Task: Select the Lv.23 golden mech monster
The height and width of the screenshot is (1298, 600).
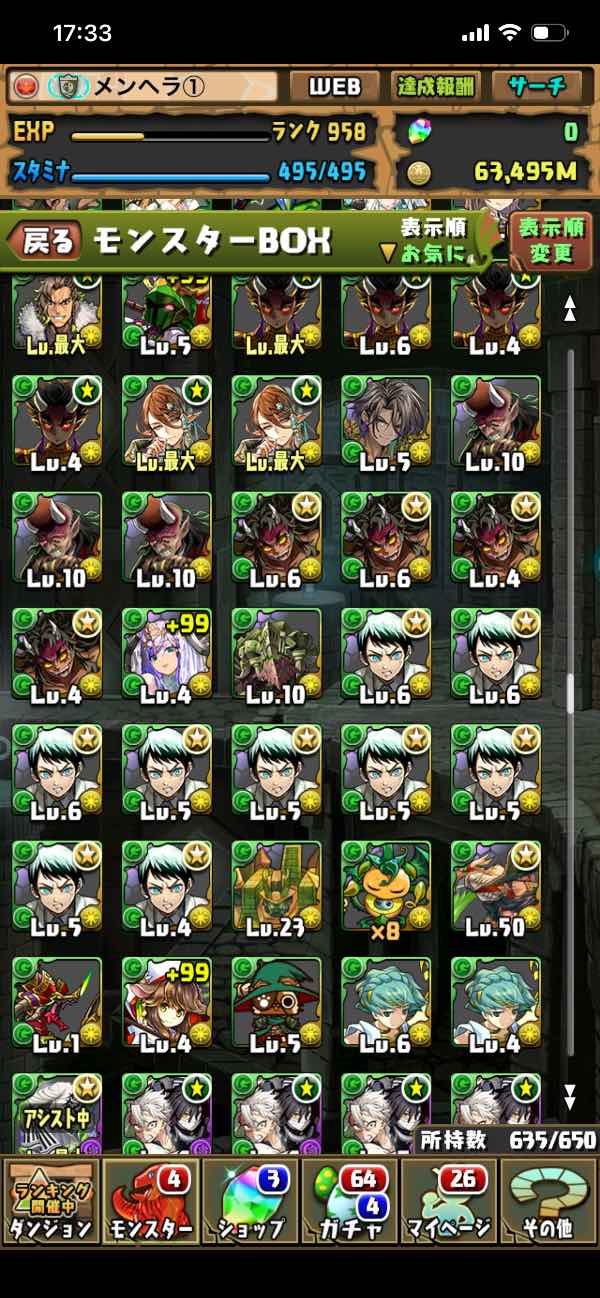Action: coord(277,886)
